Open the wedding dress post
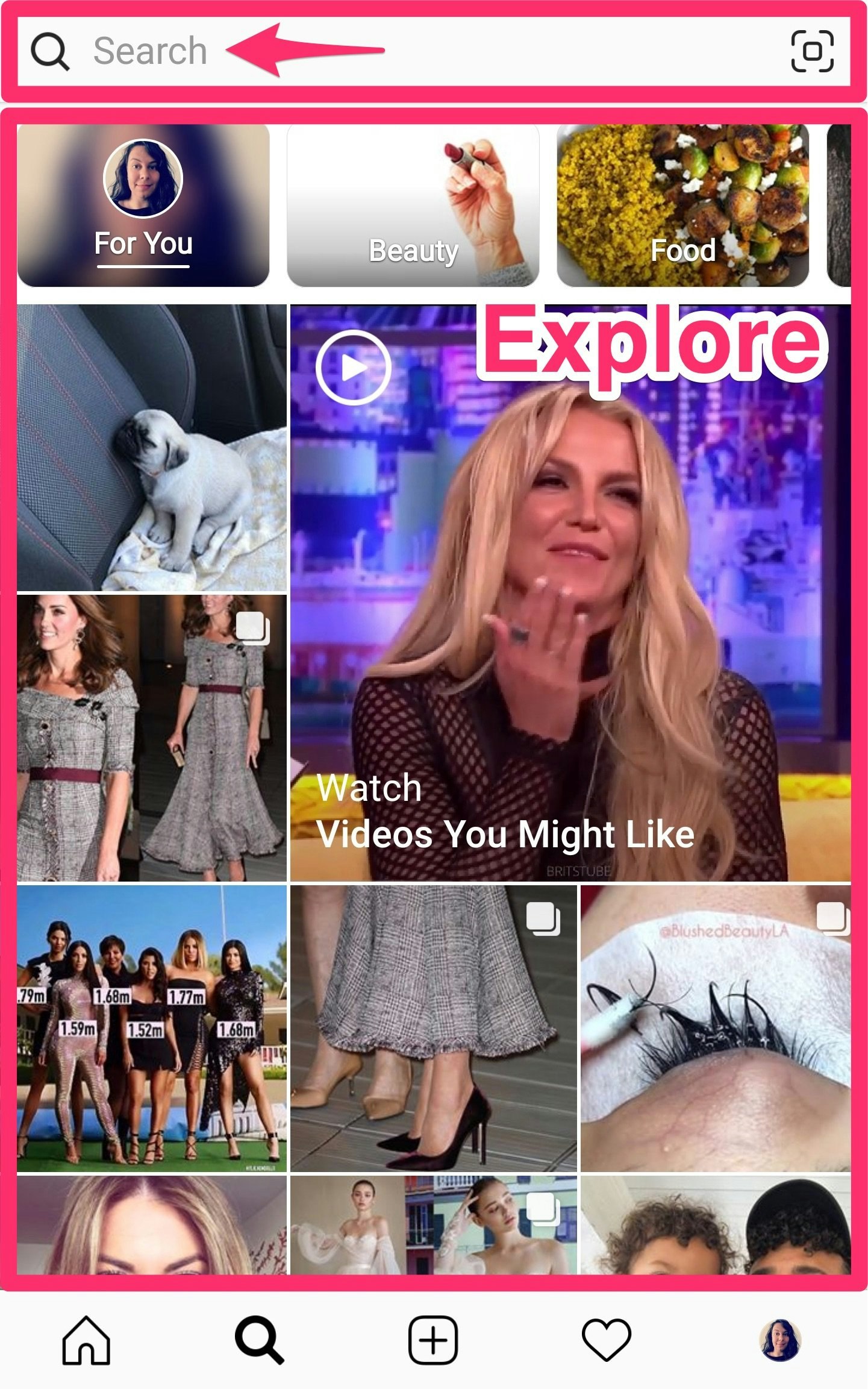 coord(433,1224)
